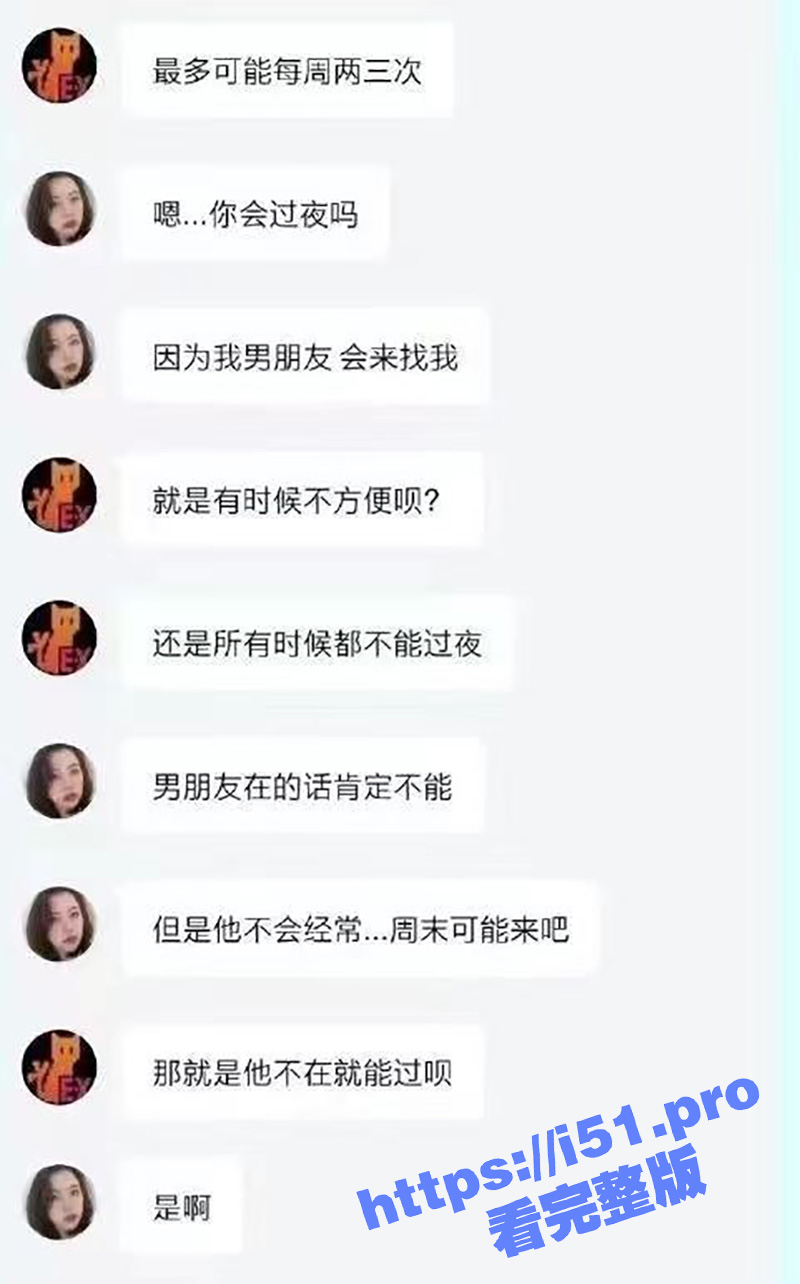
Task: Click the cat avatar next to '那就是他不在就能过呗'
Action: (60, 1068)
